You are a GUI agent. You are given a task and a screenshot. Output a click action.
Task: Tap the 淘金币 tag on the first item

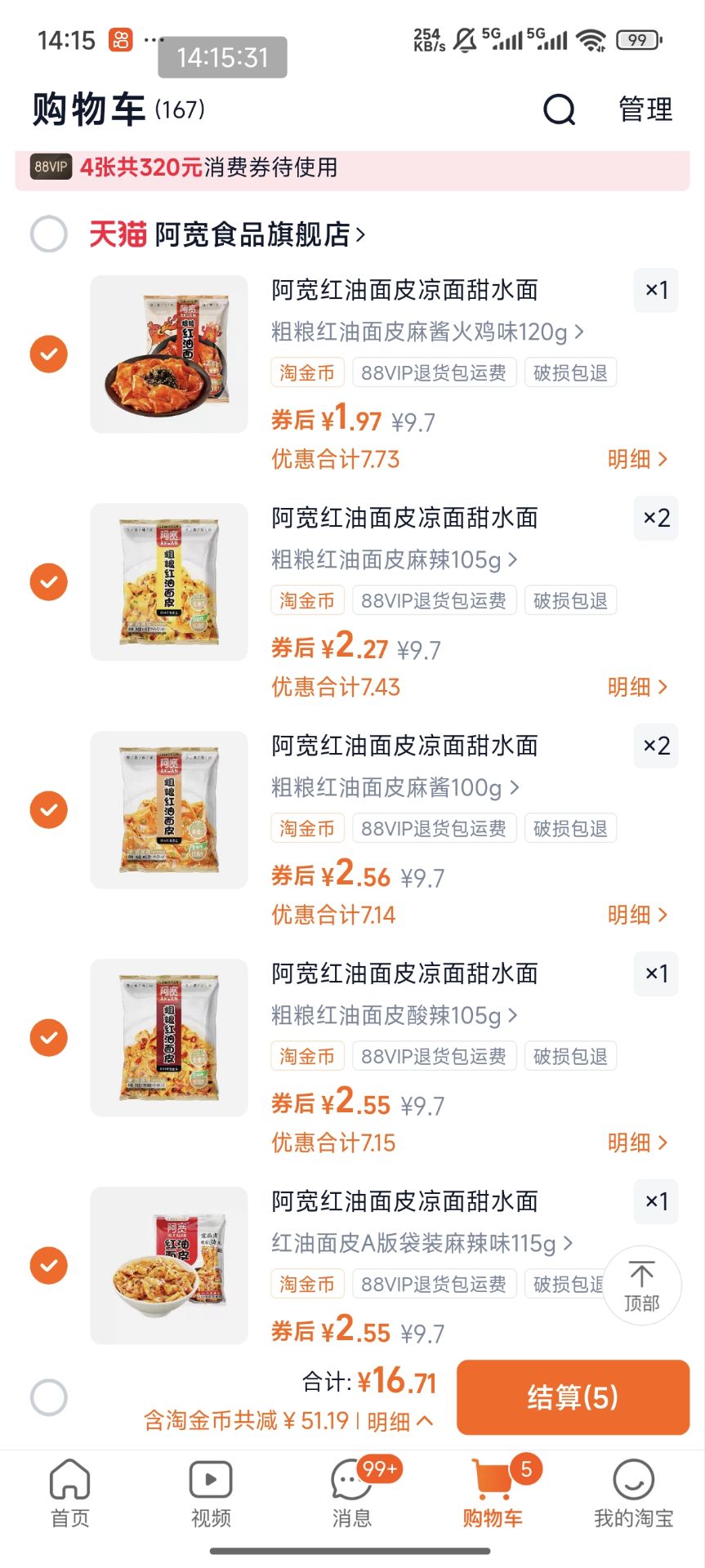pos(306,372)
